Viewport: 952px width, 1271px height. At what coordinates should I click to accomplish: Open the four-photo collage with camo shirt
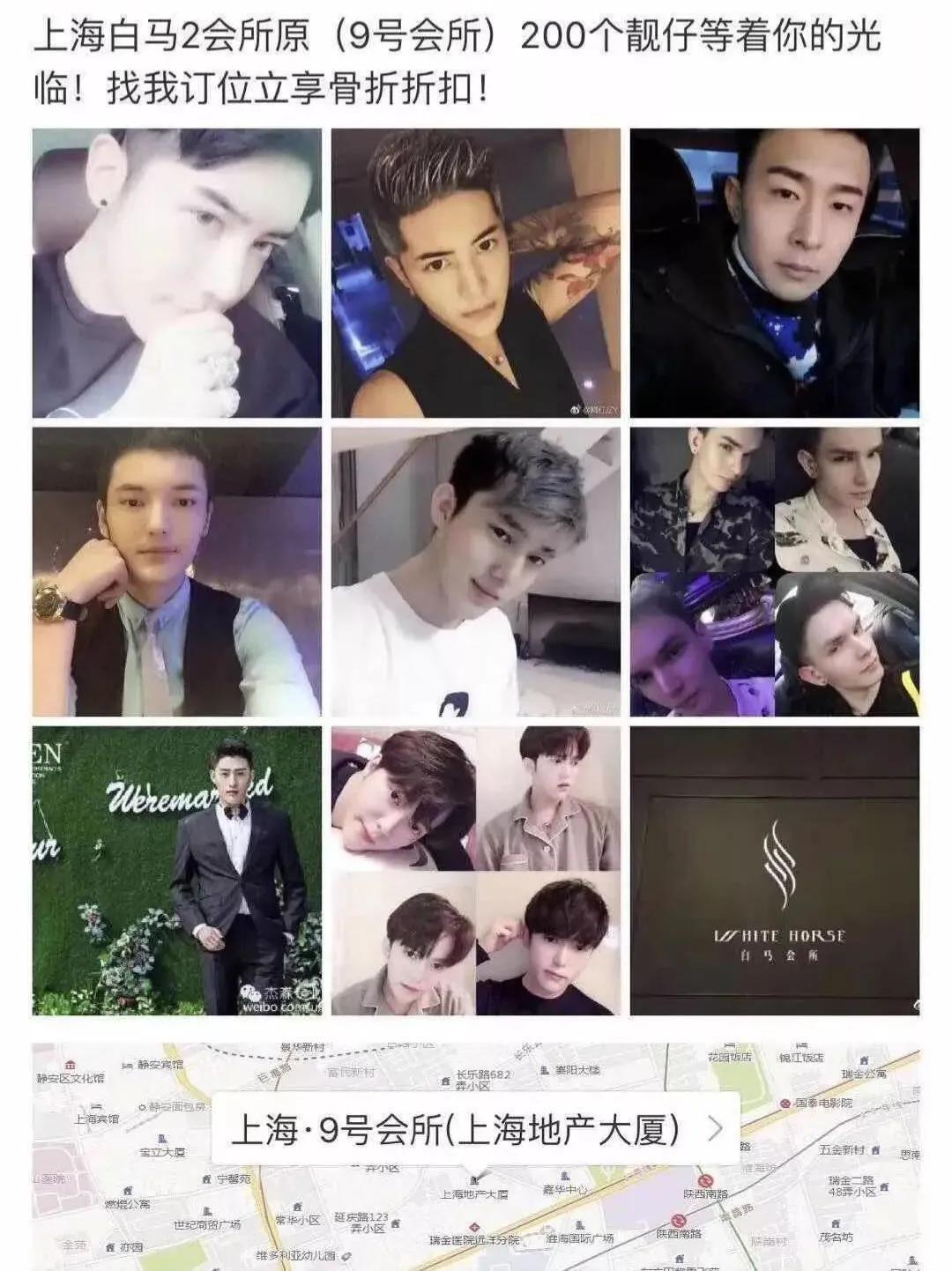(774, 572)
